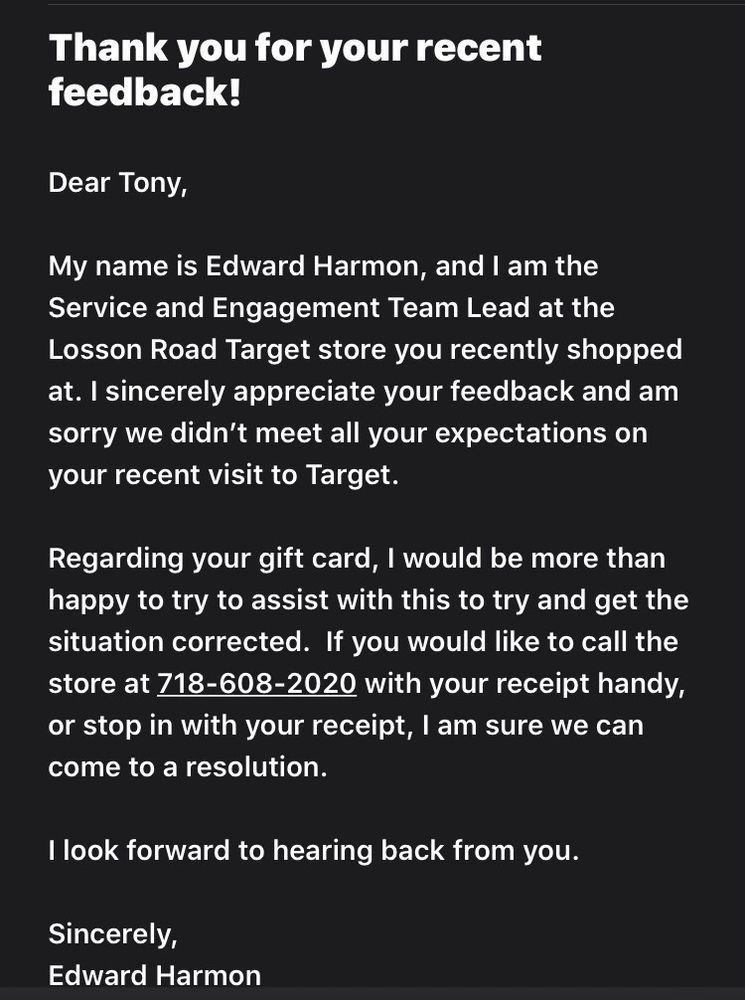This screenshot has height=1000, width=745.
Task: Call the store number 718-608-2020
Action: point(257,684)
